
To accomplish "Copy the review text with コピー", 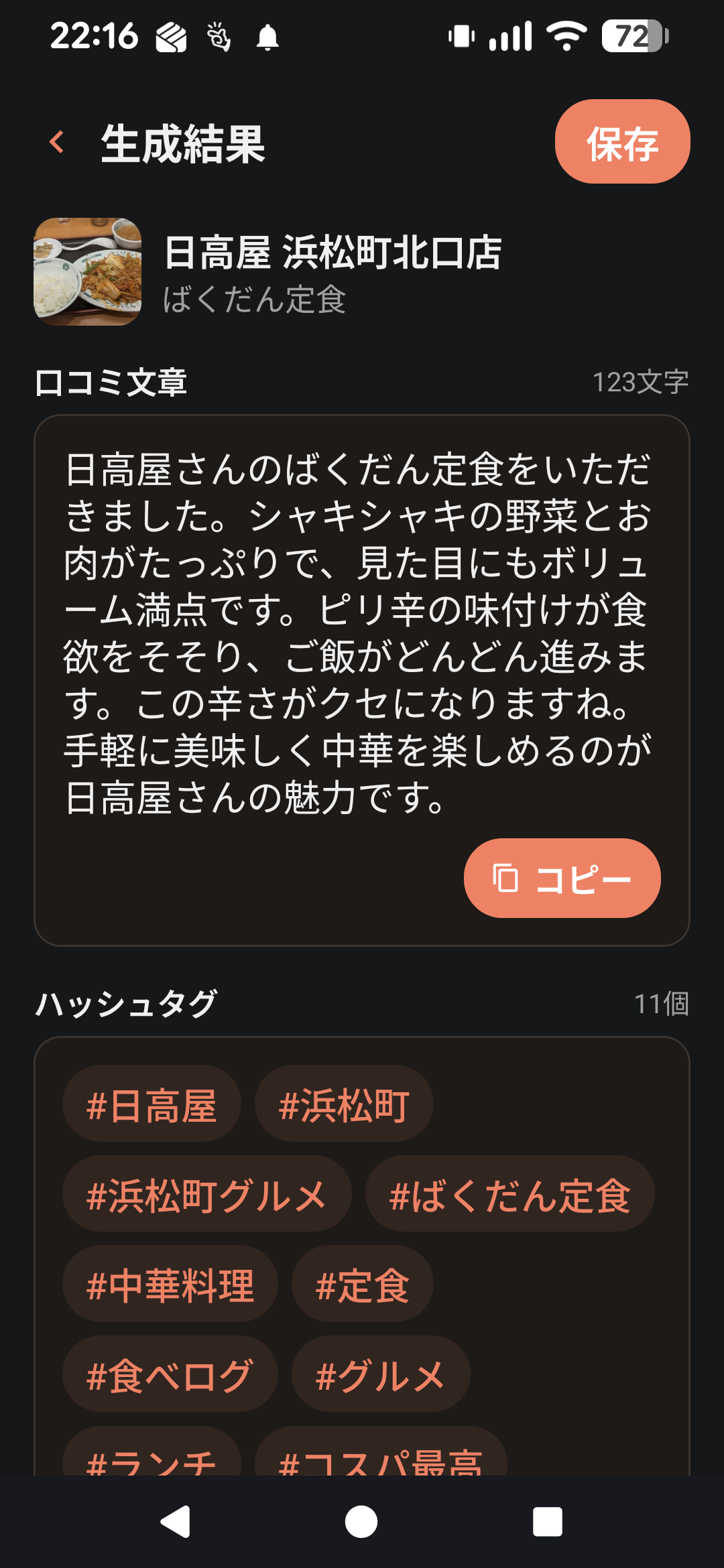I will click(562, 878).
